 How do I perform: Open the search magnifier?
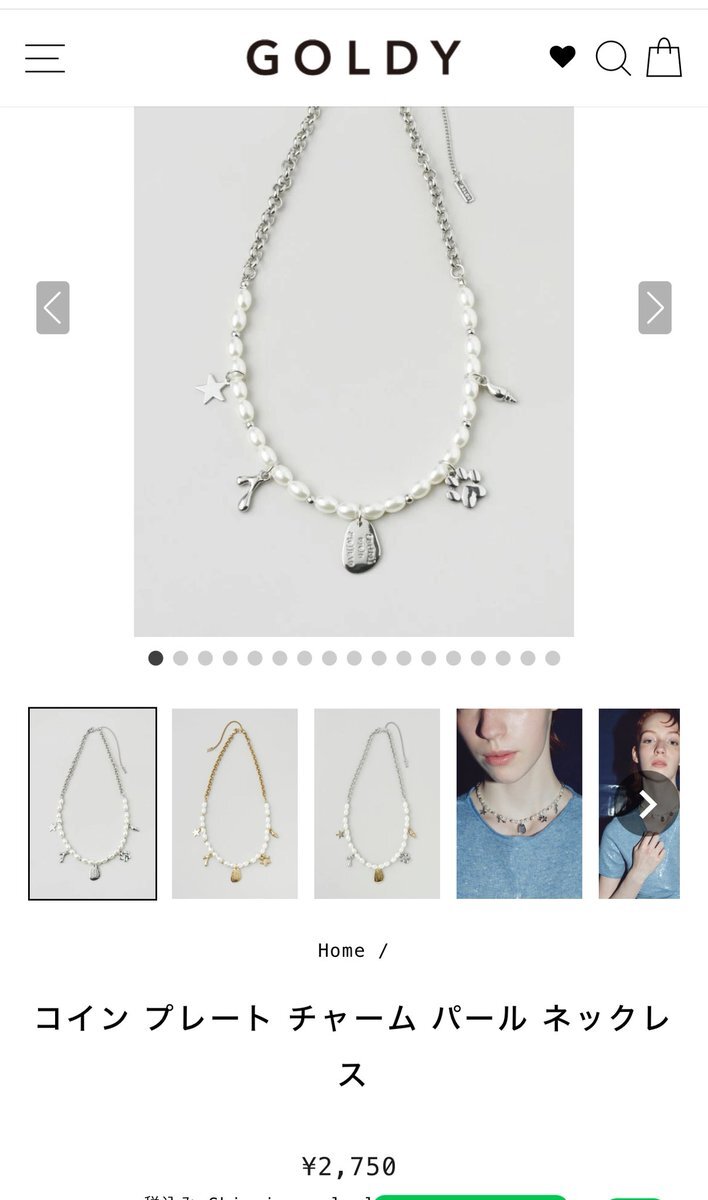click(613, 58)
